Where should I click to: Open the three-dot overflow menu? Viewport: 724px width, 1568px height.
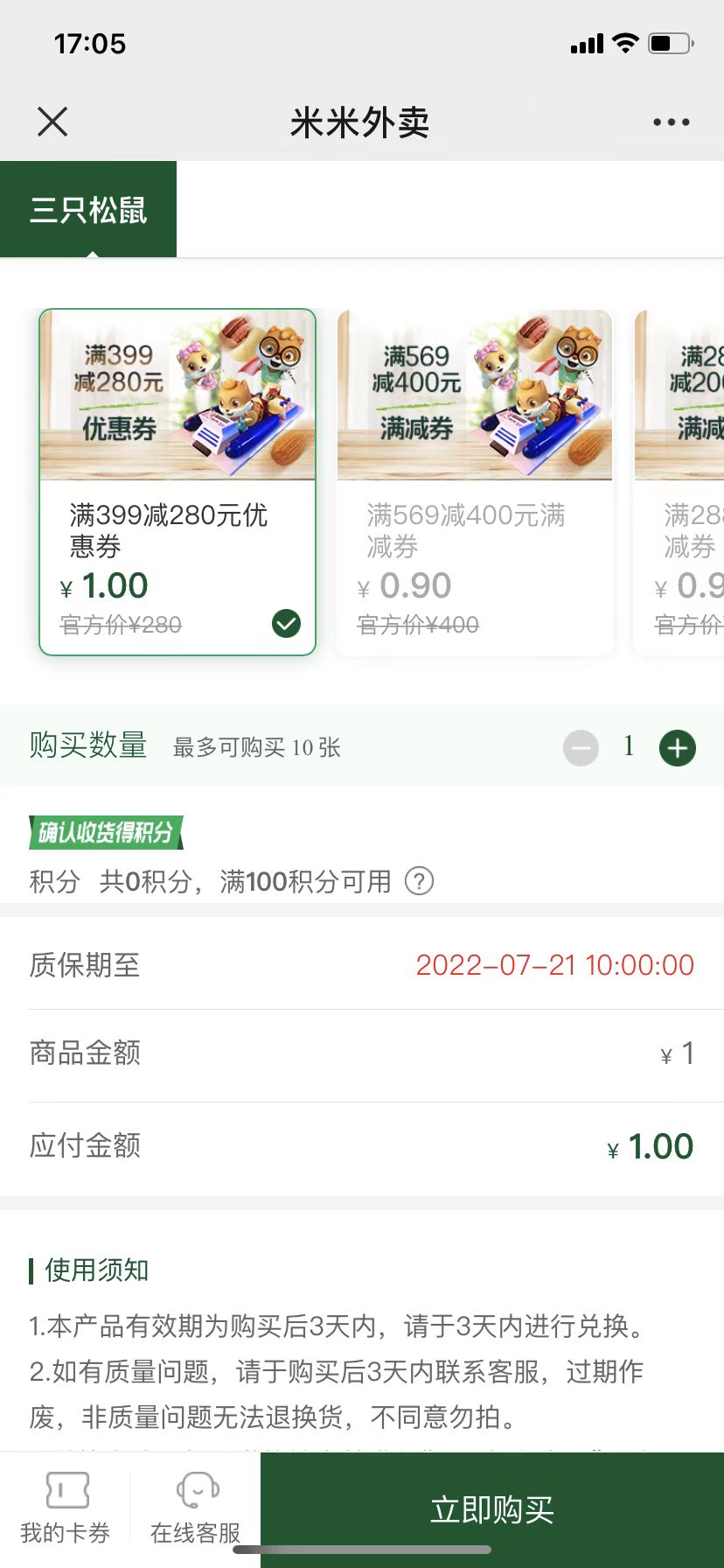click(x=671, y=122)
